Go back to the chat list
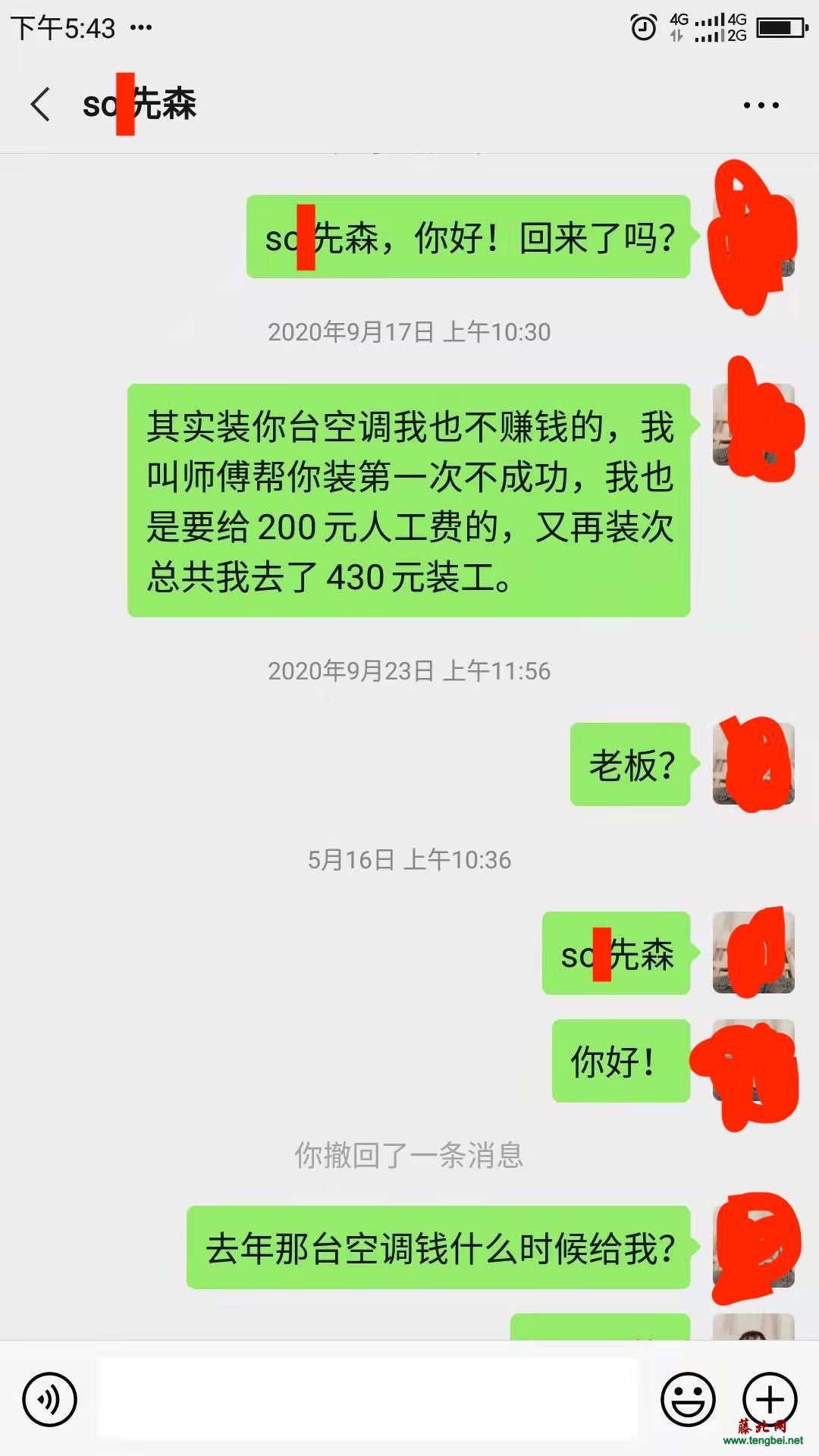This screenshot has width=819, height=1456. point(41,104)
